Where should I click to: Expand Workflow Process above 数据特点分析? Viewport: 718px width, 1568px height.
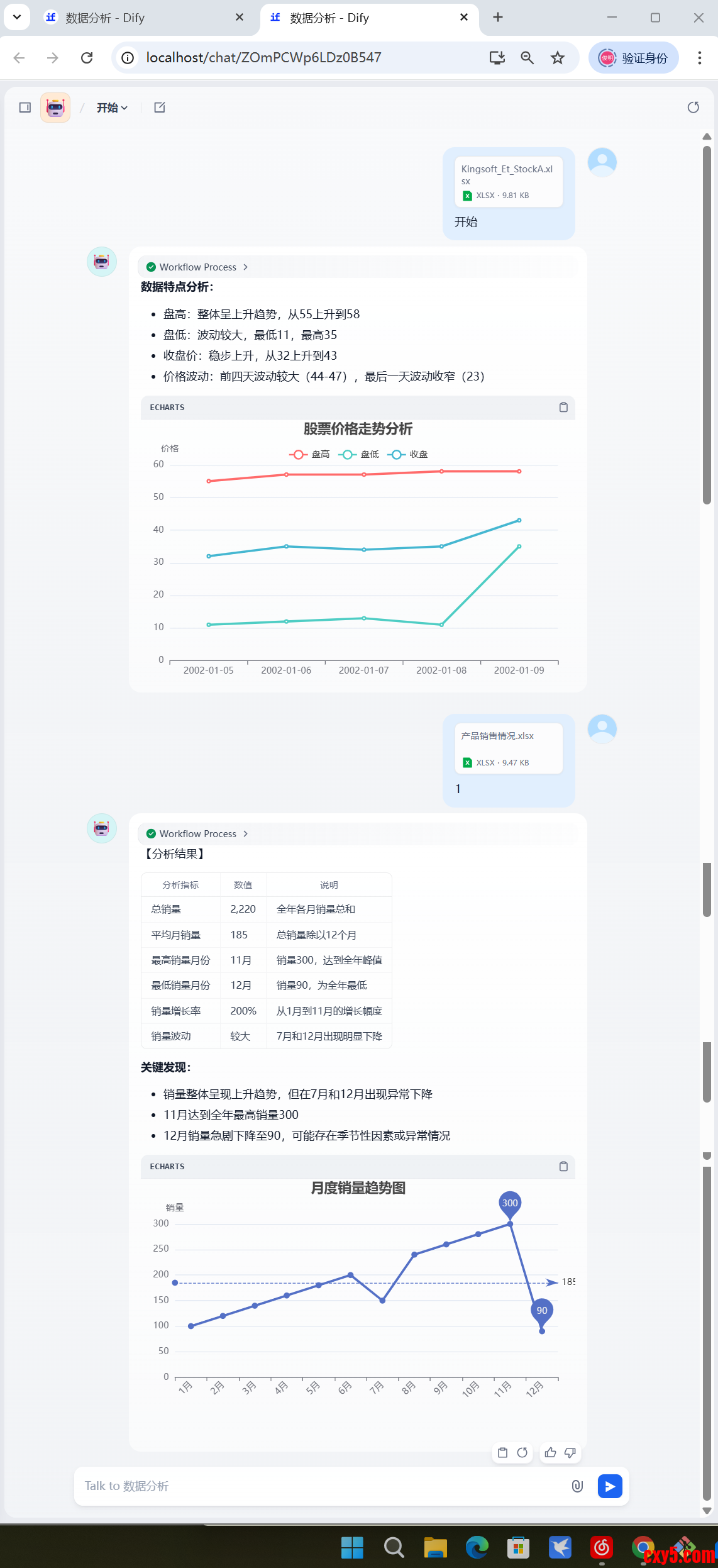point(198,267)
